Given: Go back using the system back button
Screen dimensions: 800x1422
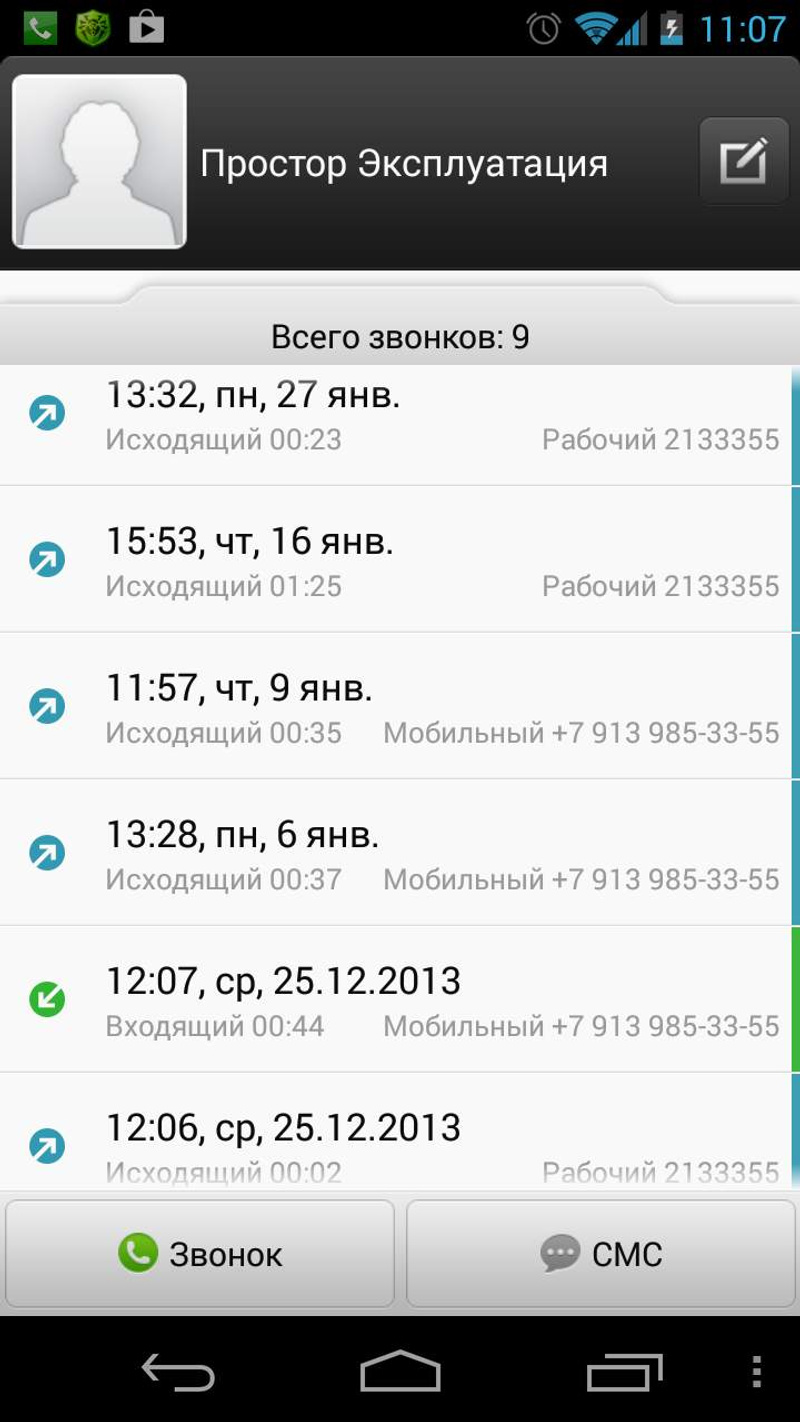Looking at the screenshot, I should tap(178, 1372).
